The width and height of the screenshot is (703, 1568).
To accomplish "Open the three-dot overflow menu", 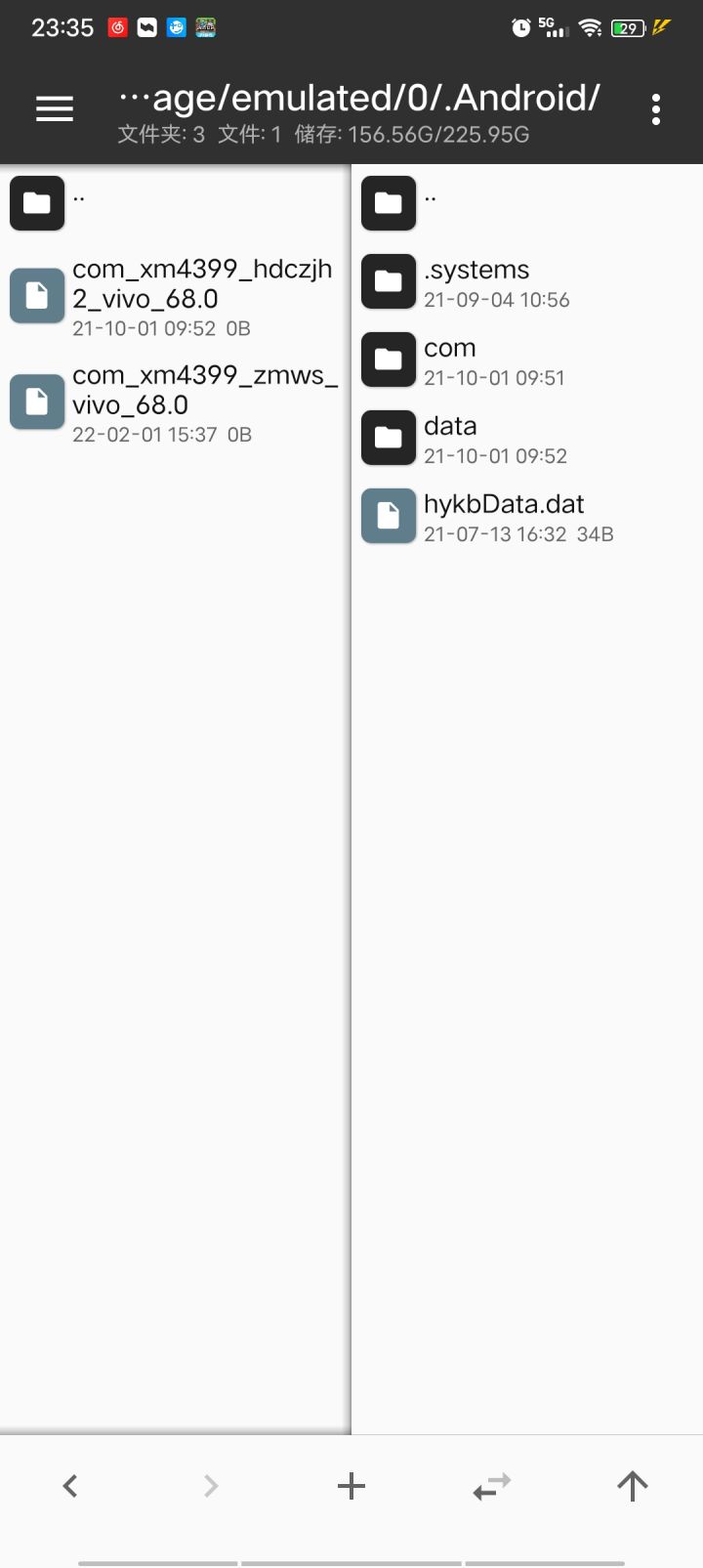I will 655,107.
